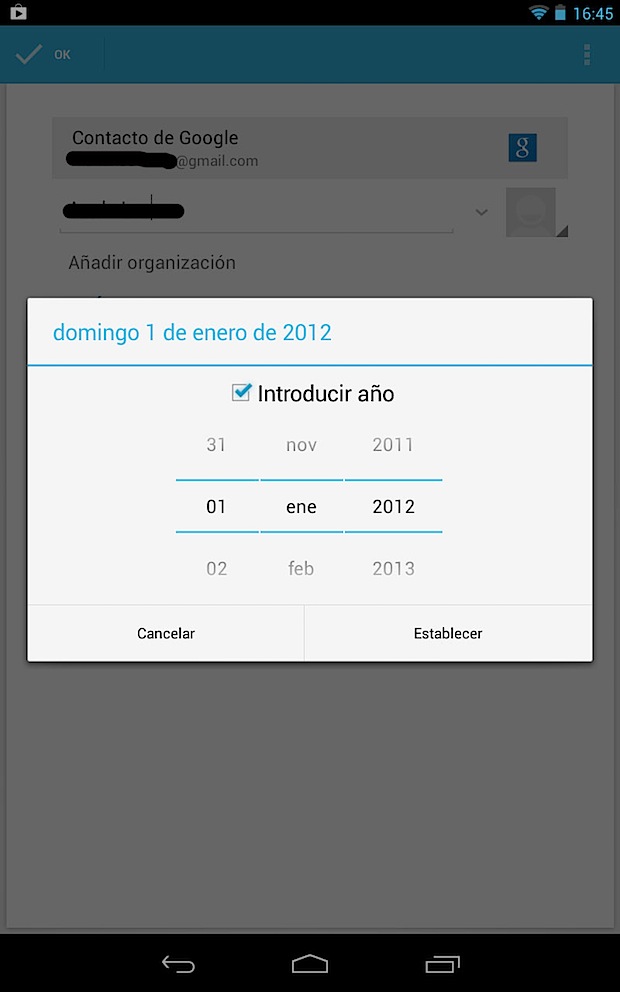Confirm the date with Establecer
This screenshot has height=992, width=620.
click(448, 633)
